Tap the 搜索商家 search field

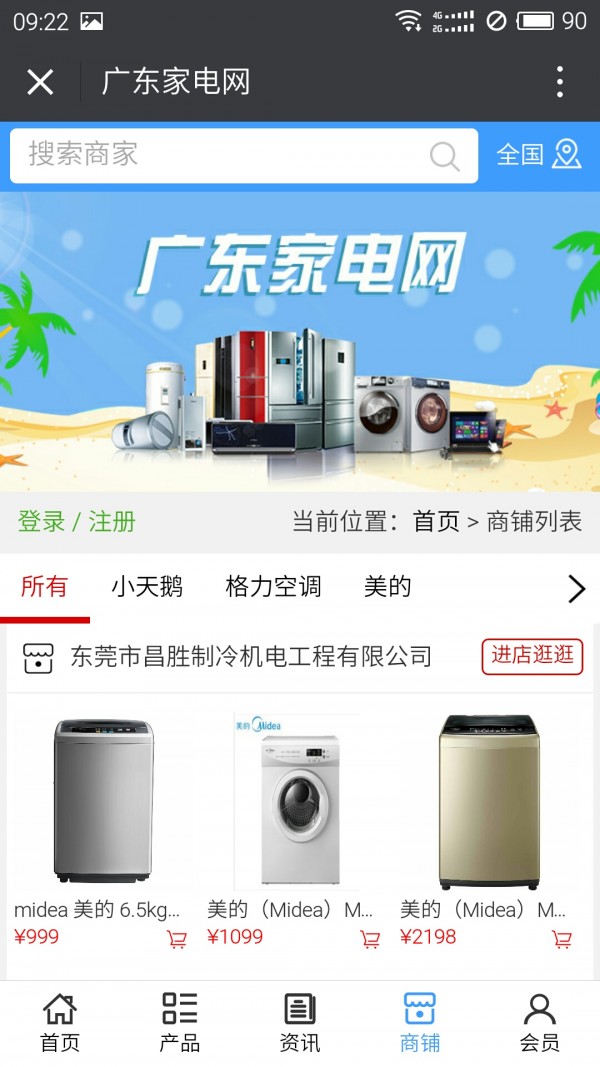tap(220, 155)
